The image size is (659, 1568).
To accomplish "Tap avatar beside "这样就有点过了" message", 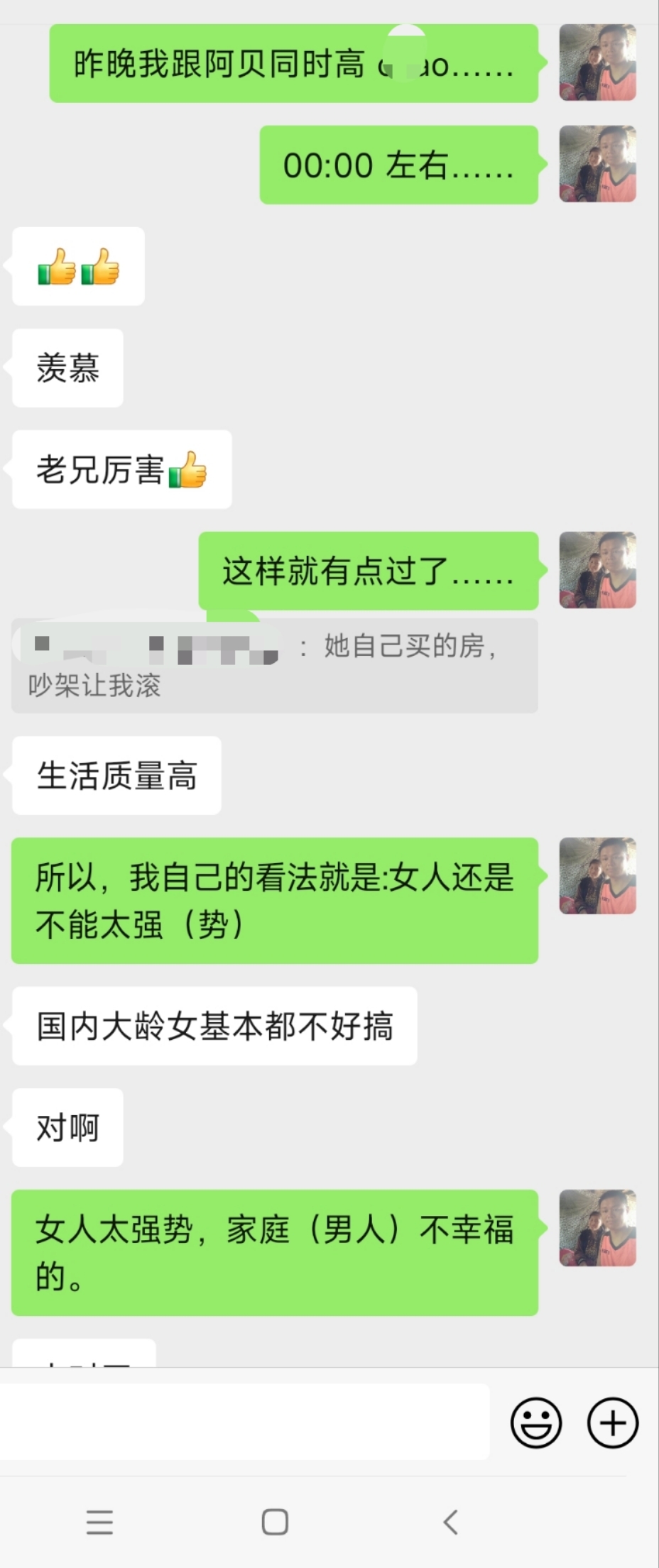I will (597, 570).
